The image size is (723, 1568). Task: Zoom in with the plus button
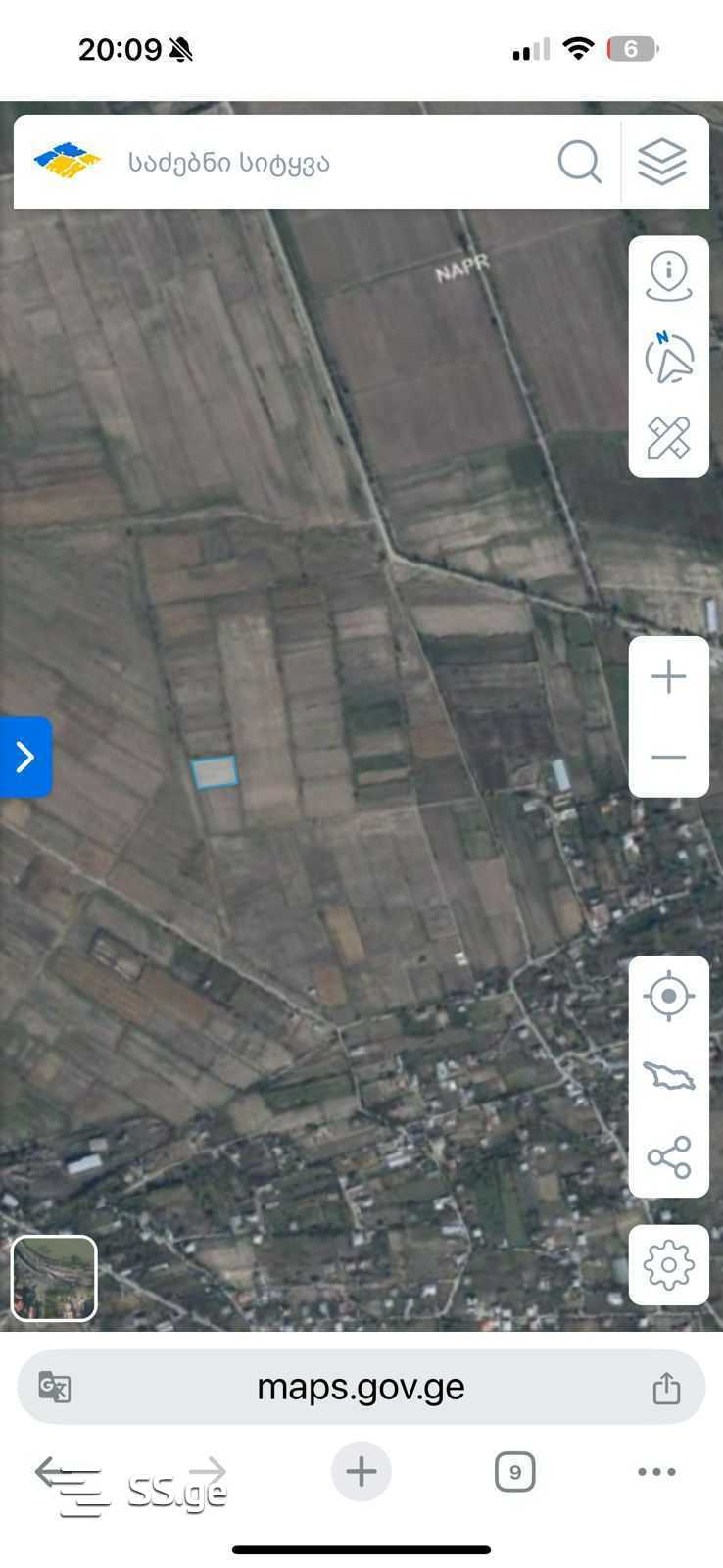click(669, 677)
